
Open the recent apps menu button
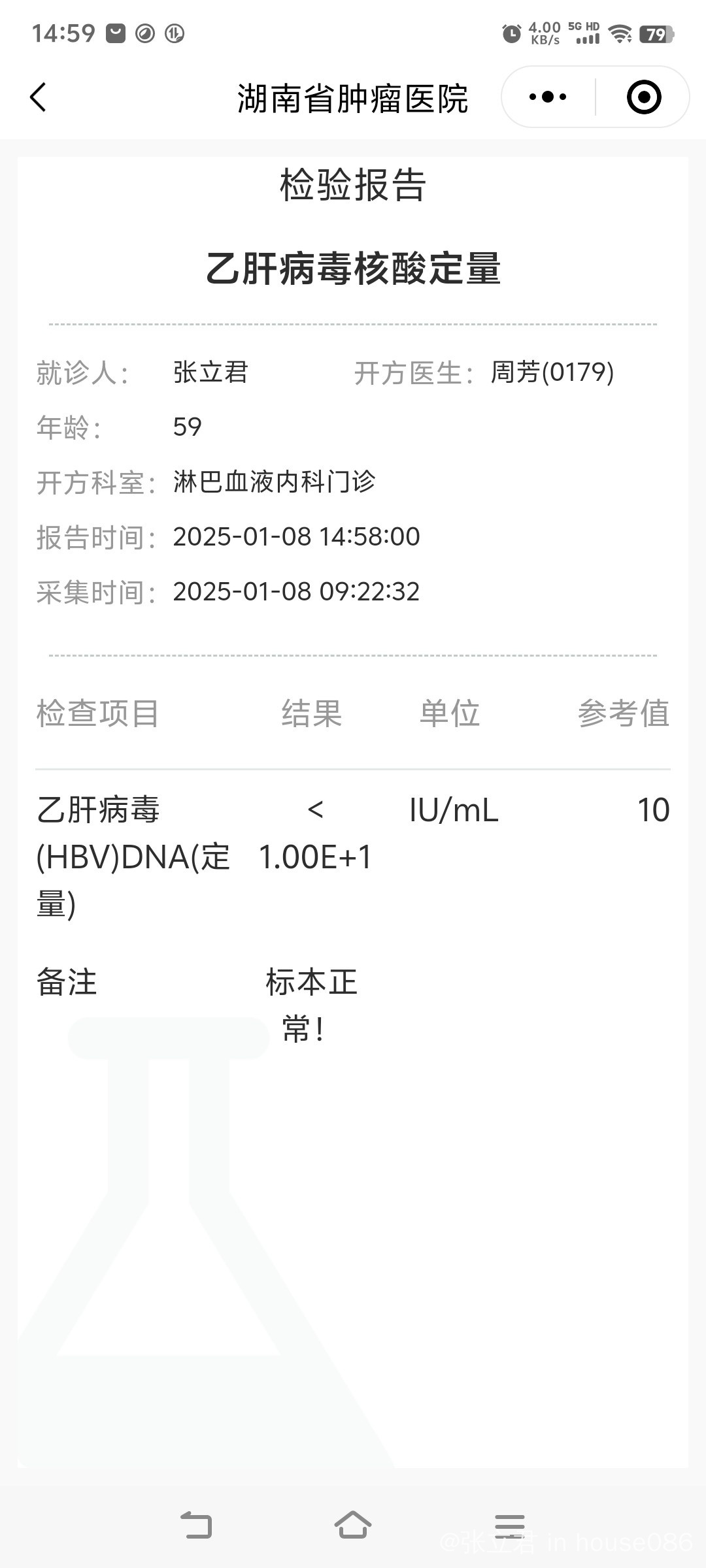[509, 1526]
